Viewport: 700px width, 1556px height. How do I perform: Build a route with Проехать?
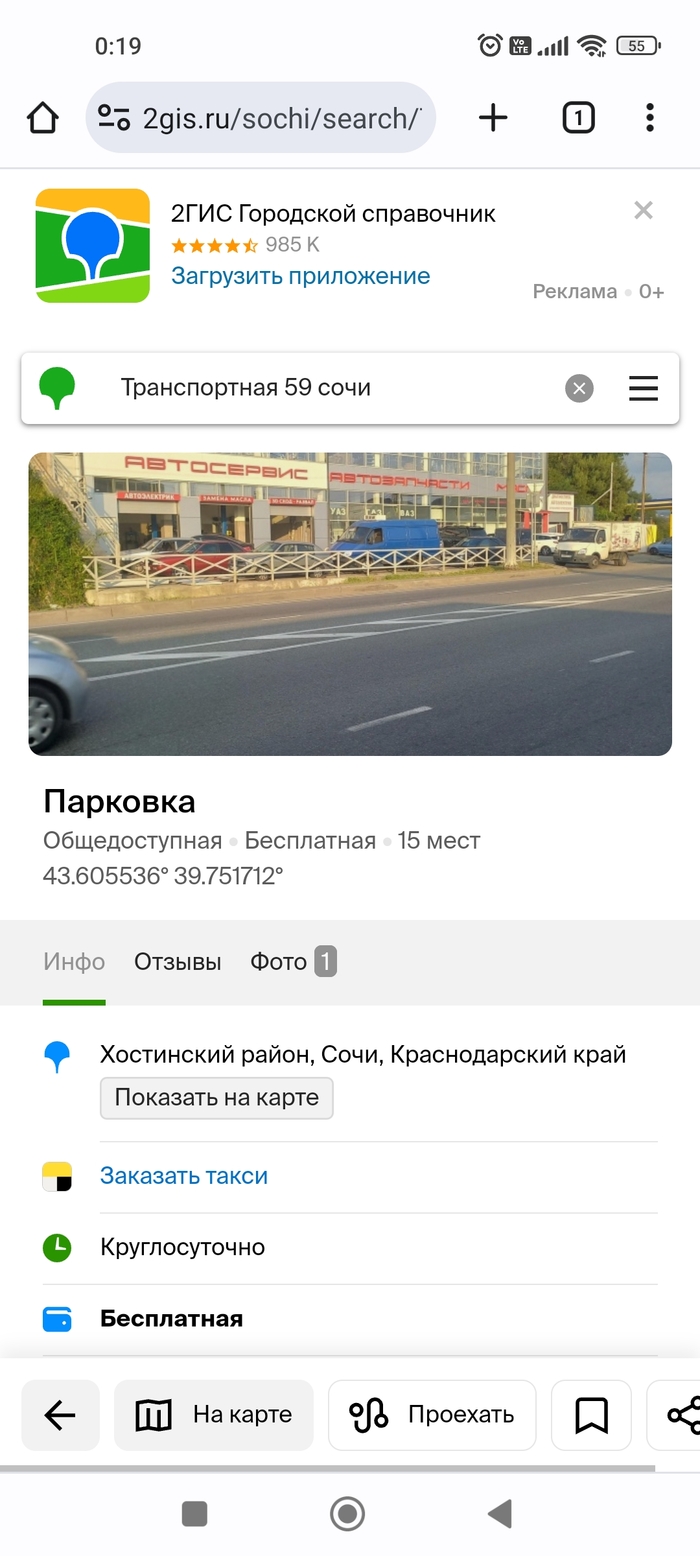click(x=432, y=1415)
